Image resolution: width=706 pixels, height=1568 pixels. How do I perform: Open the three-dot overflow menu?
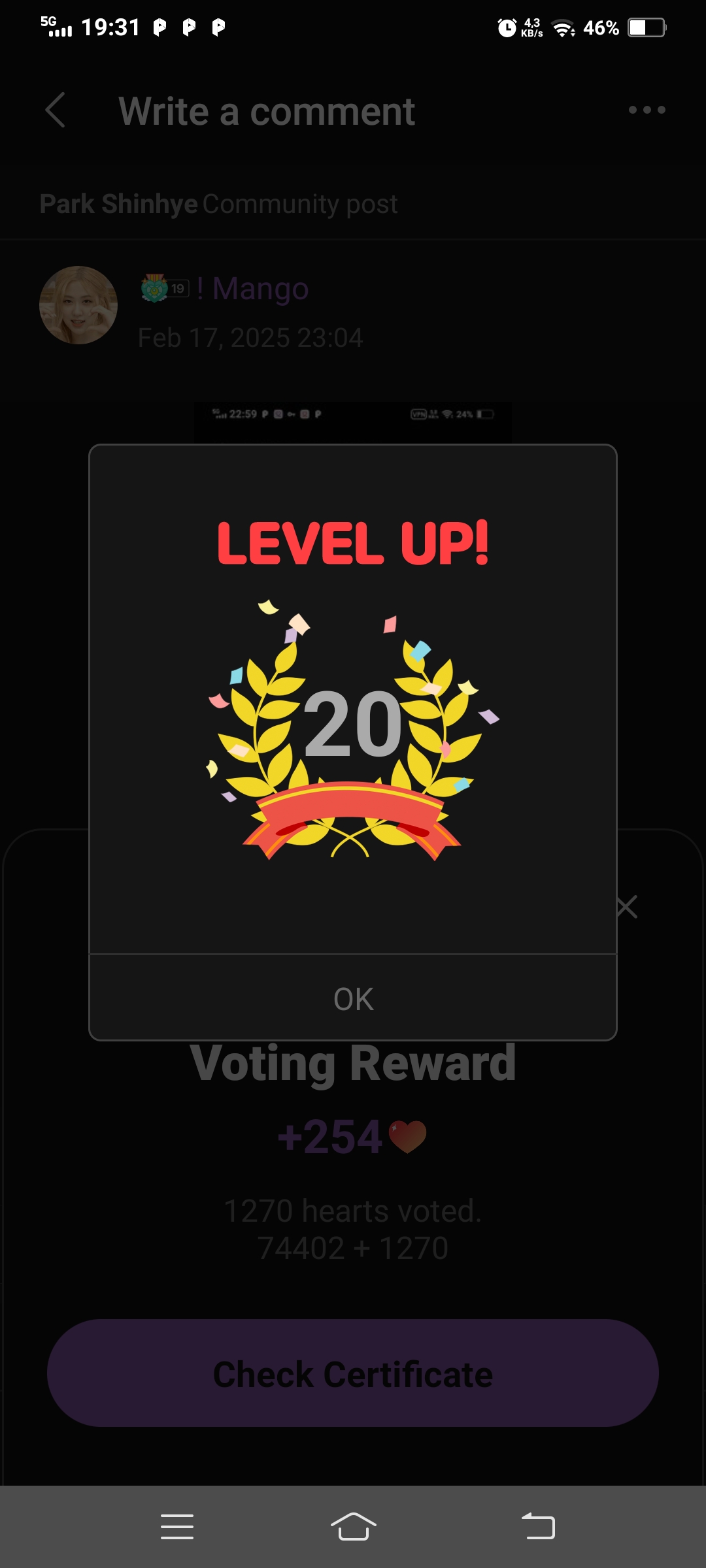point(647,110)
